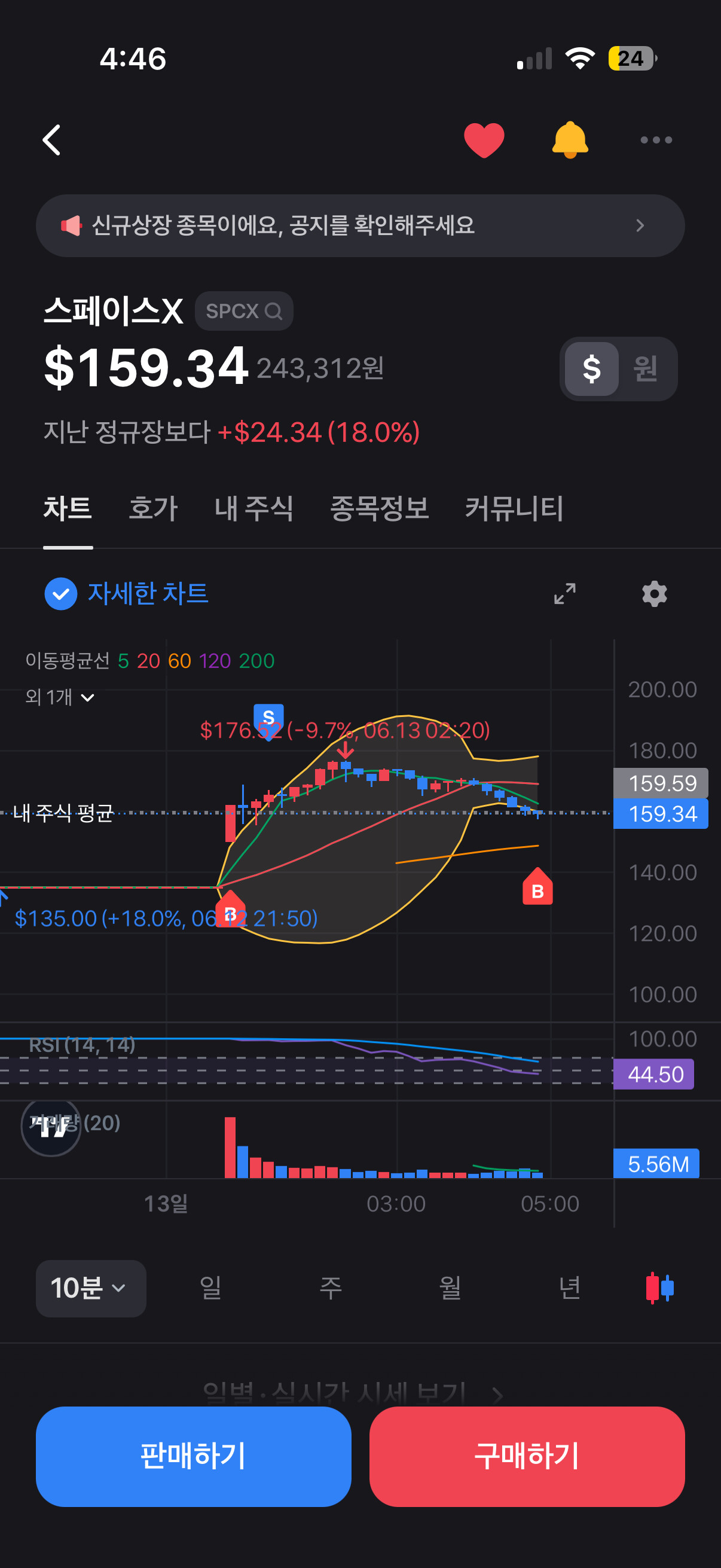Image resolution: width=721 pixels, height=1568 pixels.
Task: Open the three-dot overflow menu
Action: click(656, 140)
